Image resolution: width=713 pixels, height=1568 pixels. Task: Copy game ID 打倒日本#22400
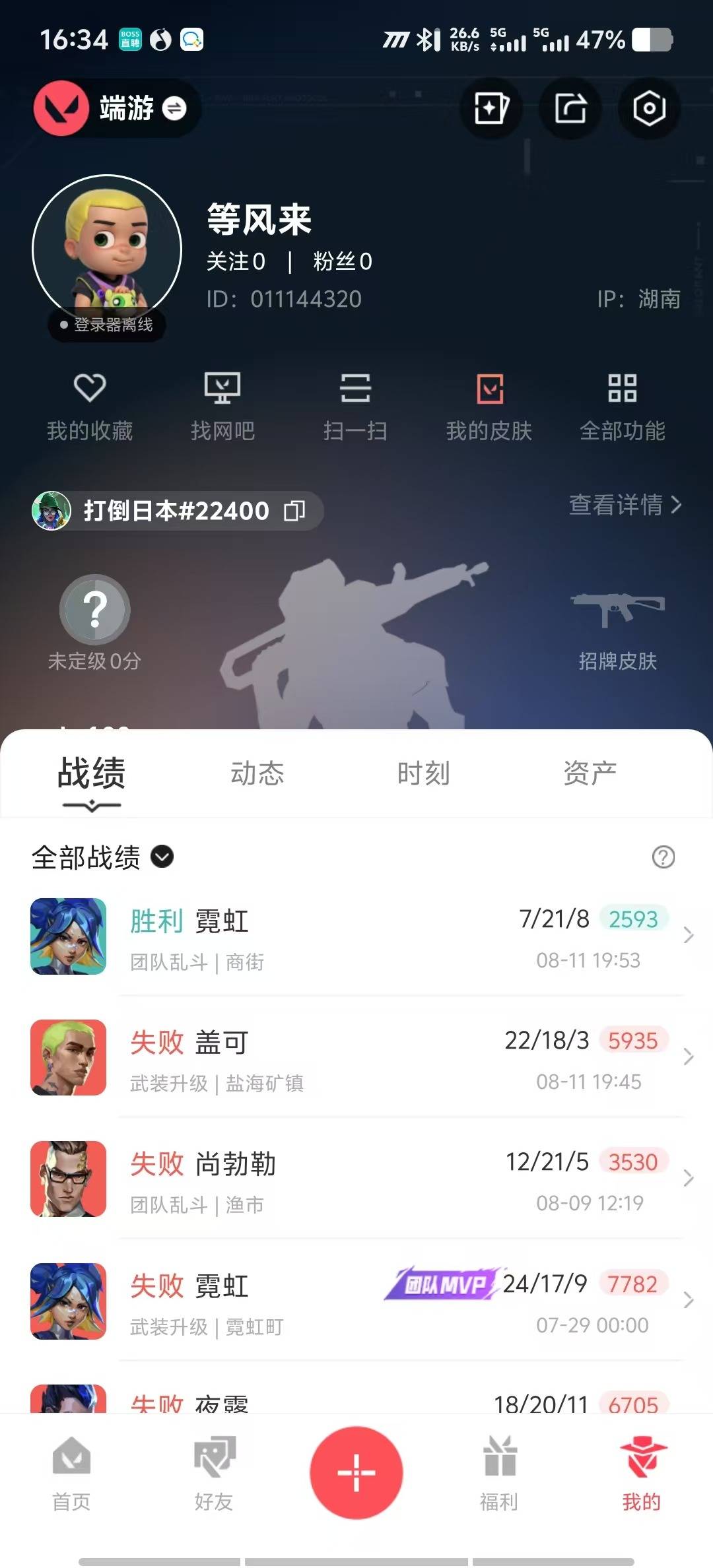point(294,511)
